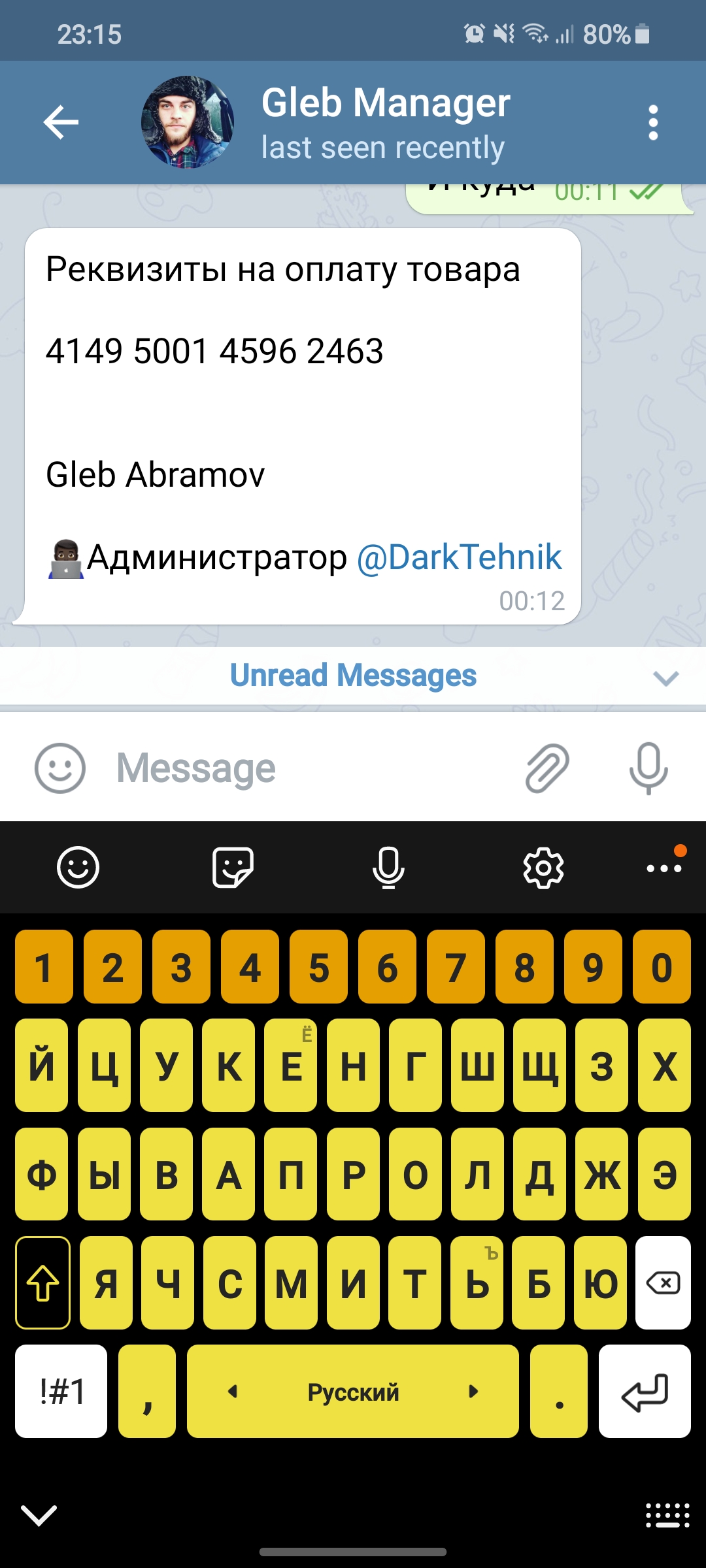Open Gleb Manager's profile header
Image resolution: width=706 pixels, height=1568 pixels.
(x=386, y=122)
